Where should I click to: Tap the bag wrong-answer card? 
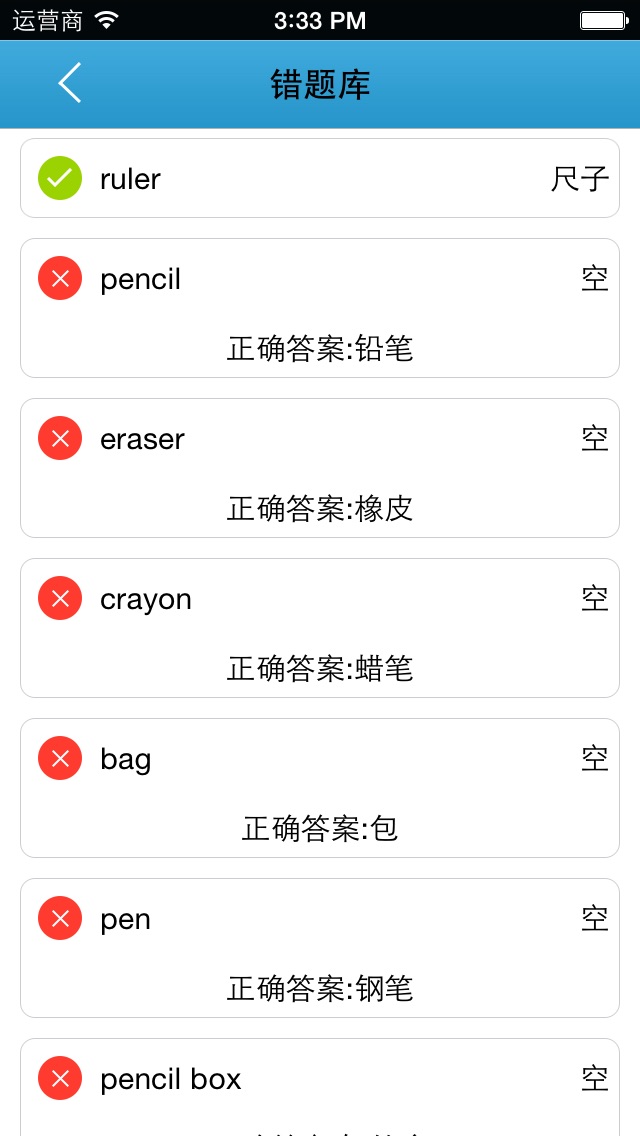pos(320,788)
